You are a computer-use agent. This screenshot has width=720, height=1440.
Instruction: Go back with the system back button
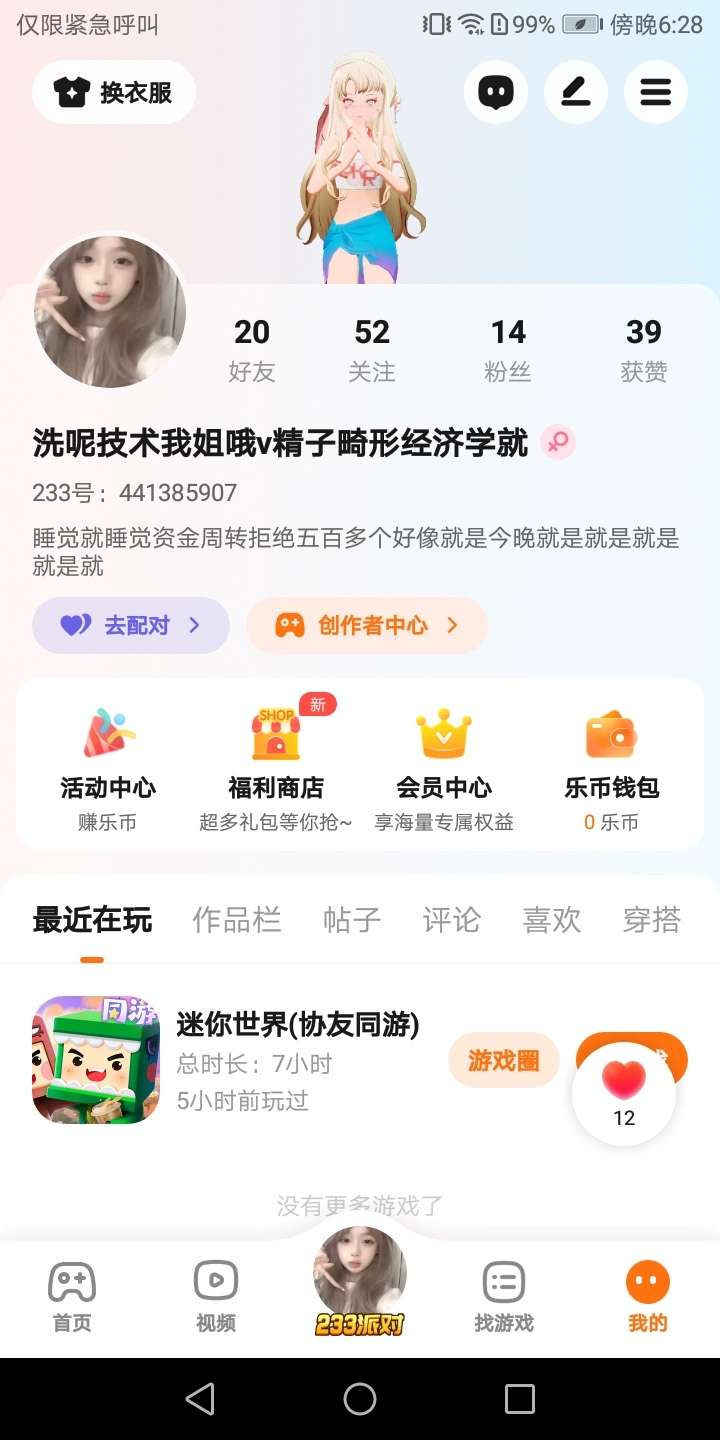200,1399
